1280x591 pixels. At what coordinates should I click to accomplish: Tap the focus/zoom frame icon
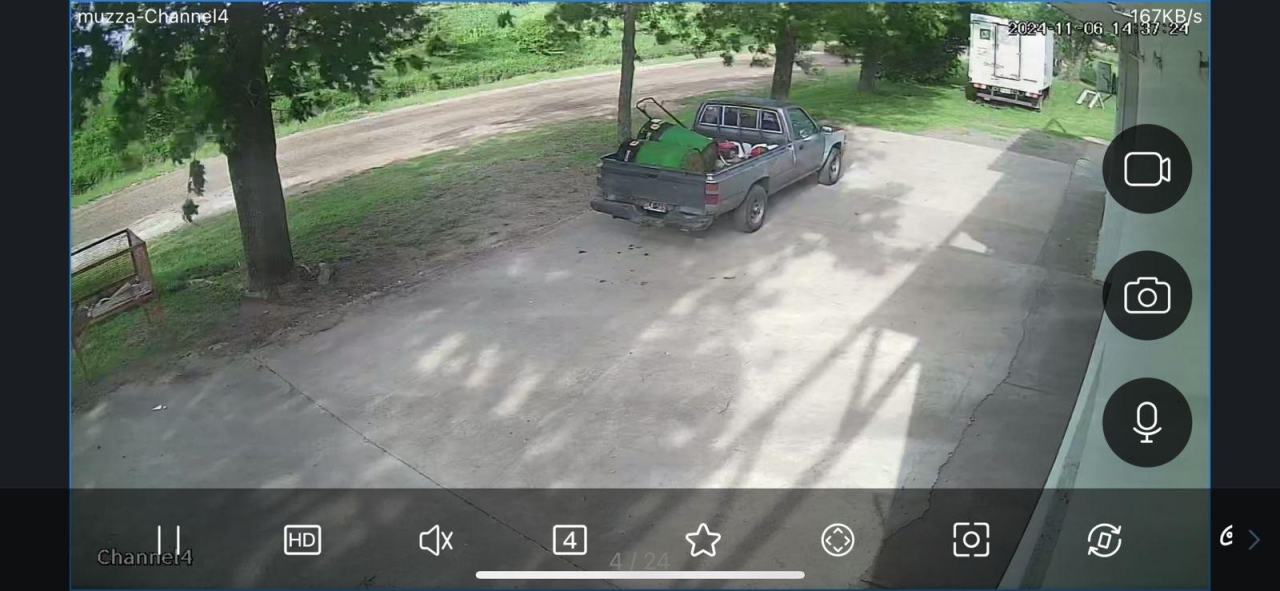click(x=971, y=540)
